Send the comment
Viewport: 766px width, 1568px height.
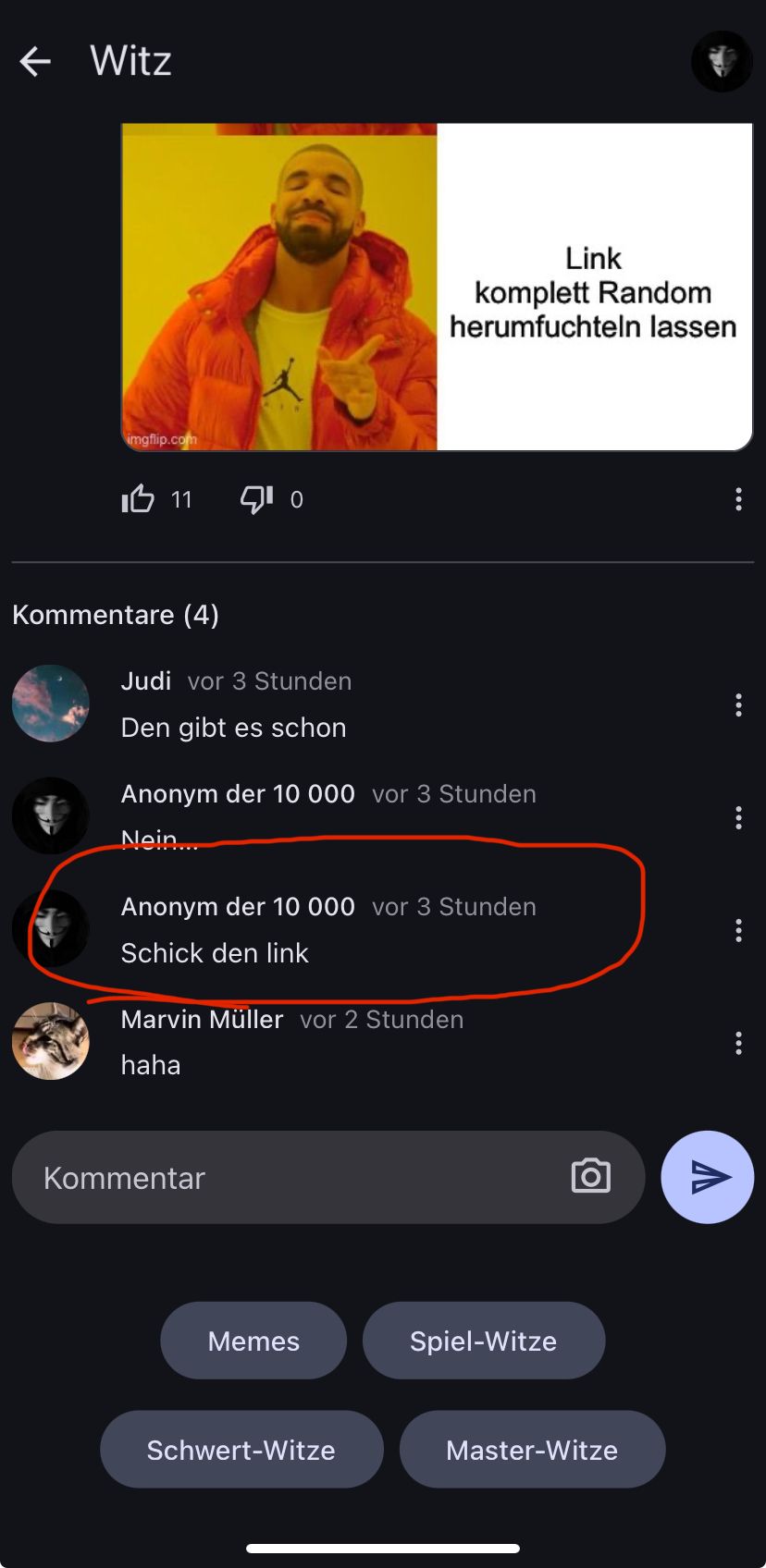[708, 1177]
